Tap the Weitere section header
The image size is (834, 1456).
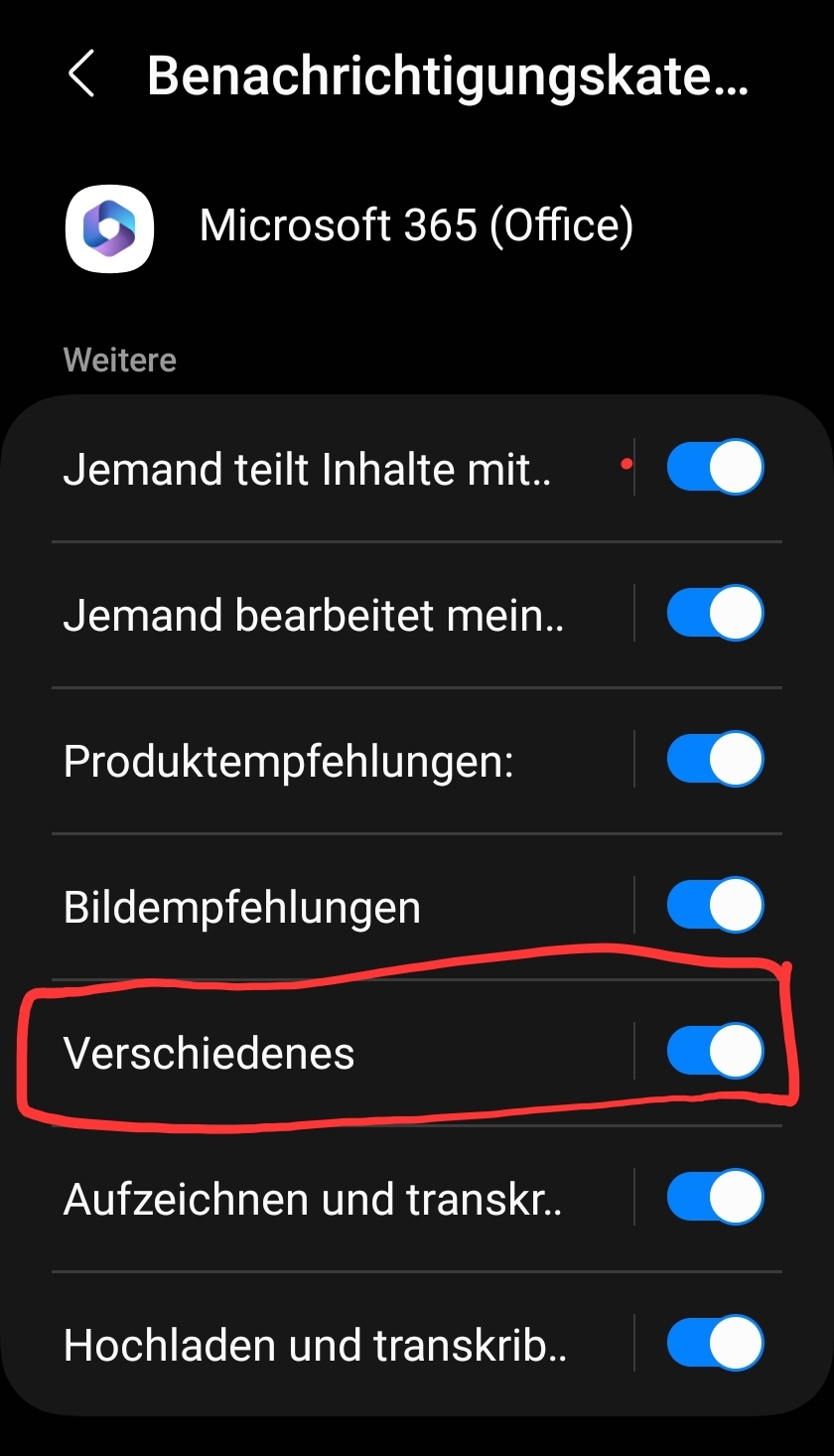pos(119,360)
